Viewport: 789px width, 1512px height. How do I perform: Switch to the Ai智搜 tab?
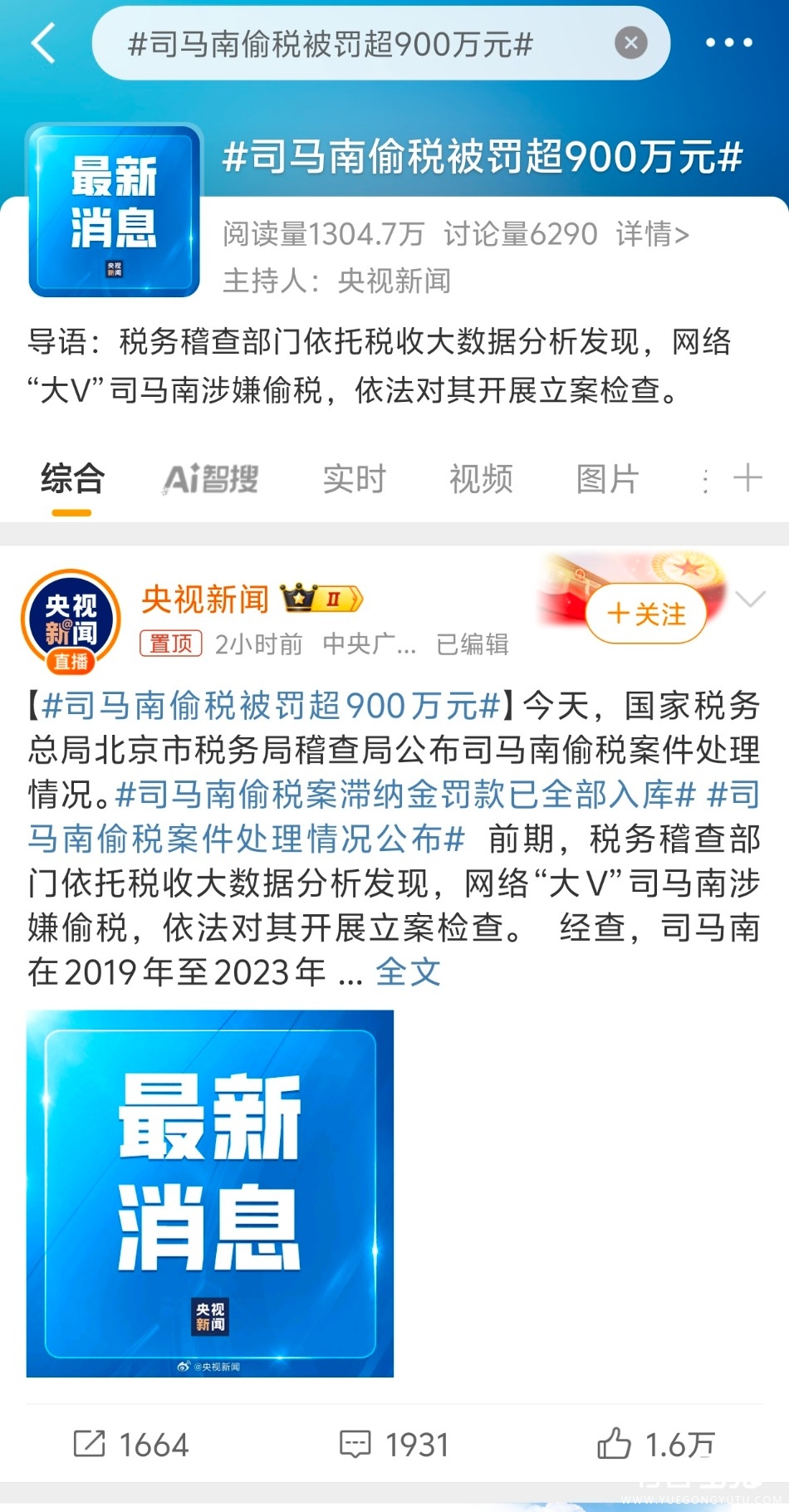(x=212, y=479)
